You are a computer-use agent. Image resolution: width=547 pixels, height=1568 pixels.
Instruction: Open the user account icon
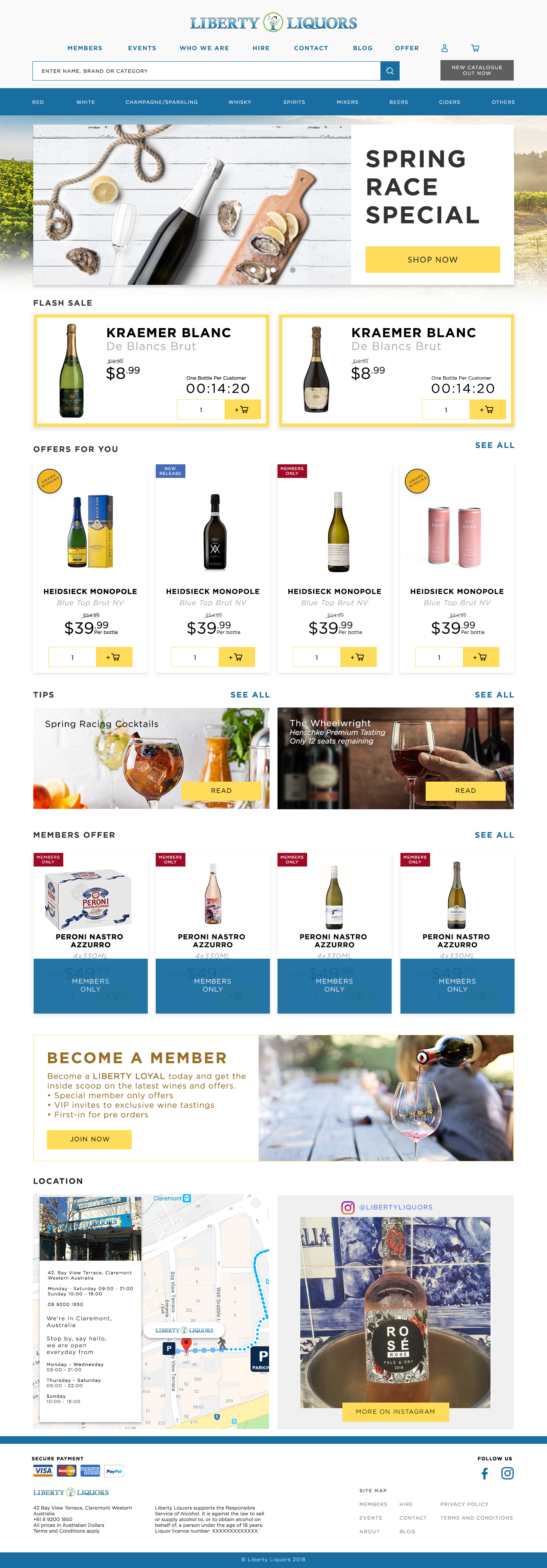coord(445,48)
